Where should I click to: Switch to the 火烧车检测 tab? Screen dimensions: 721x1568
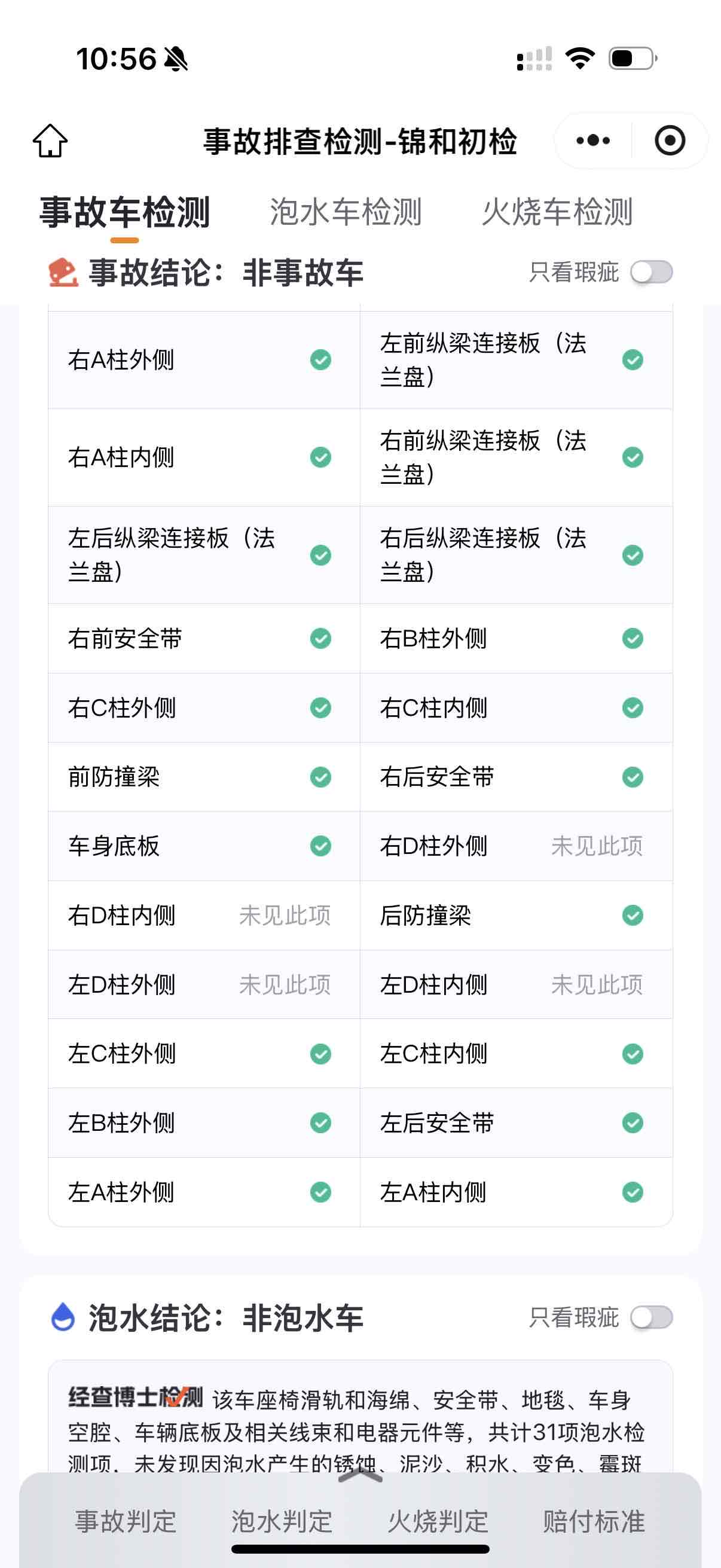557,212
